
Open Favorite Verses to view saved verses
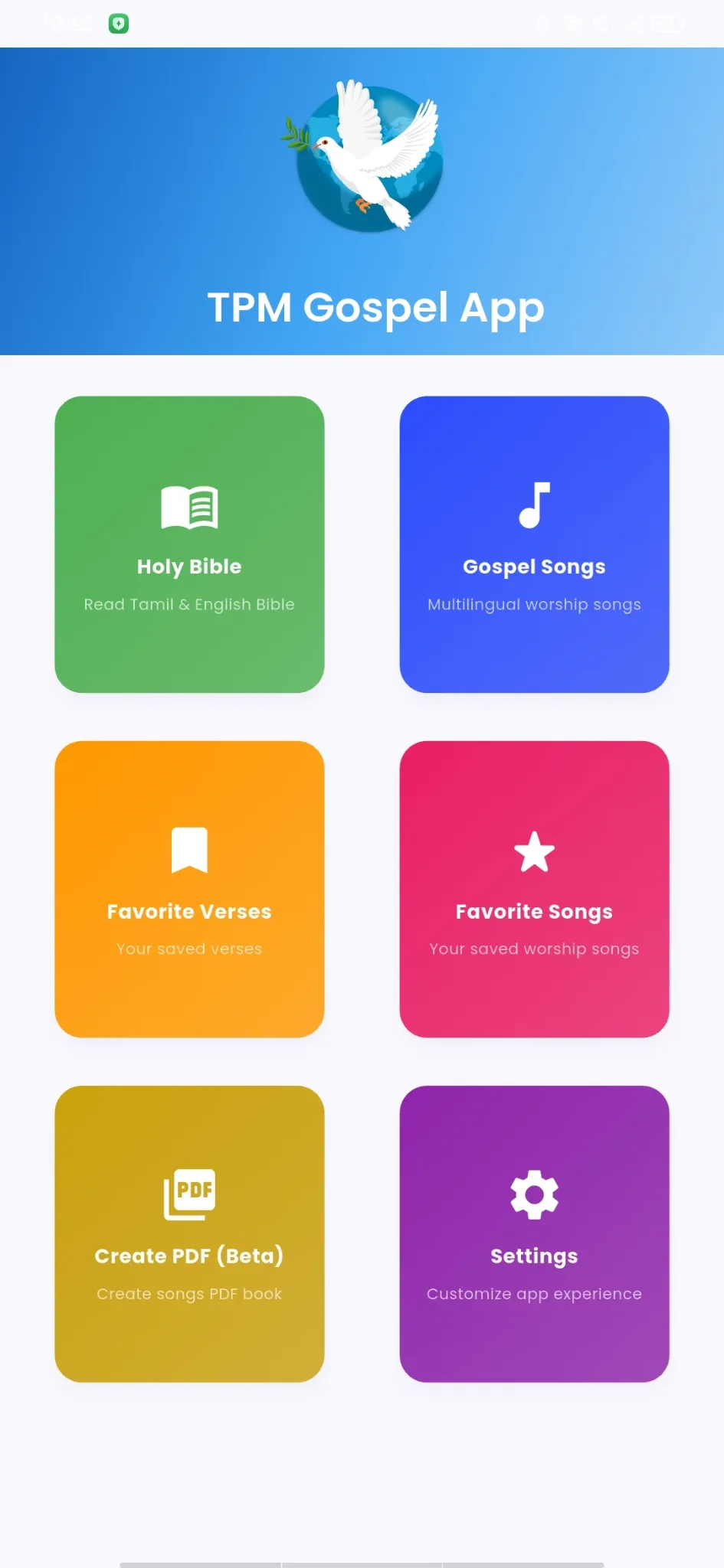pyautogui.click(x=189, y=888)
